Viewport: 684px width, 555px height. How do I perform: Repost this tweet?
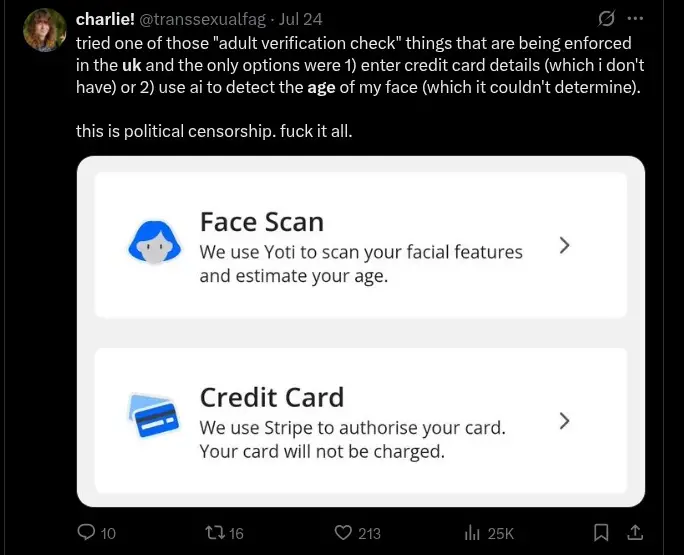pos(213,533)
